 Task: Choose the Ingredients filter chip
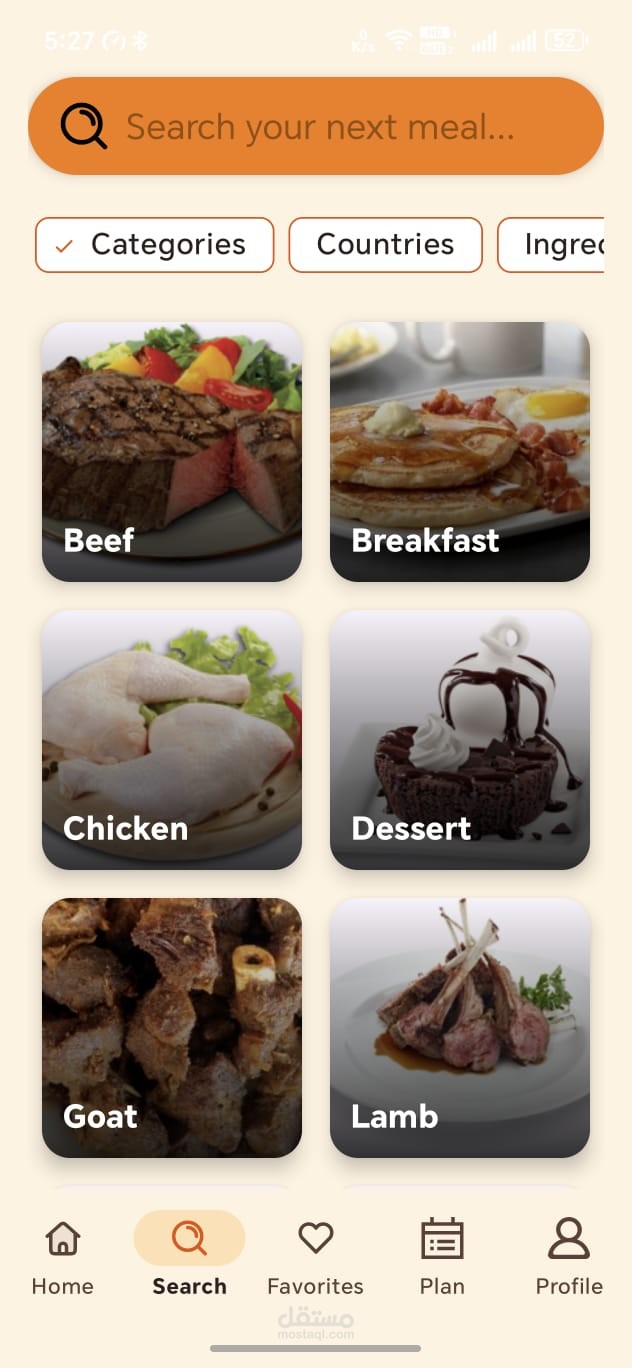coord(552,245)
